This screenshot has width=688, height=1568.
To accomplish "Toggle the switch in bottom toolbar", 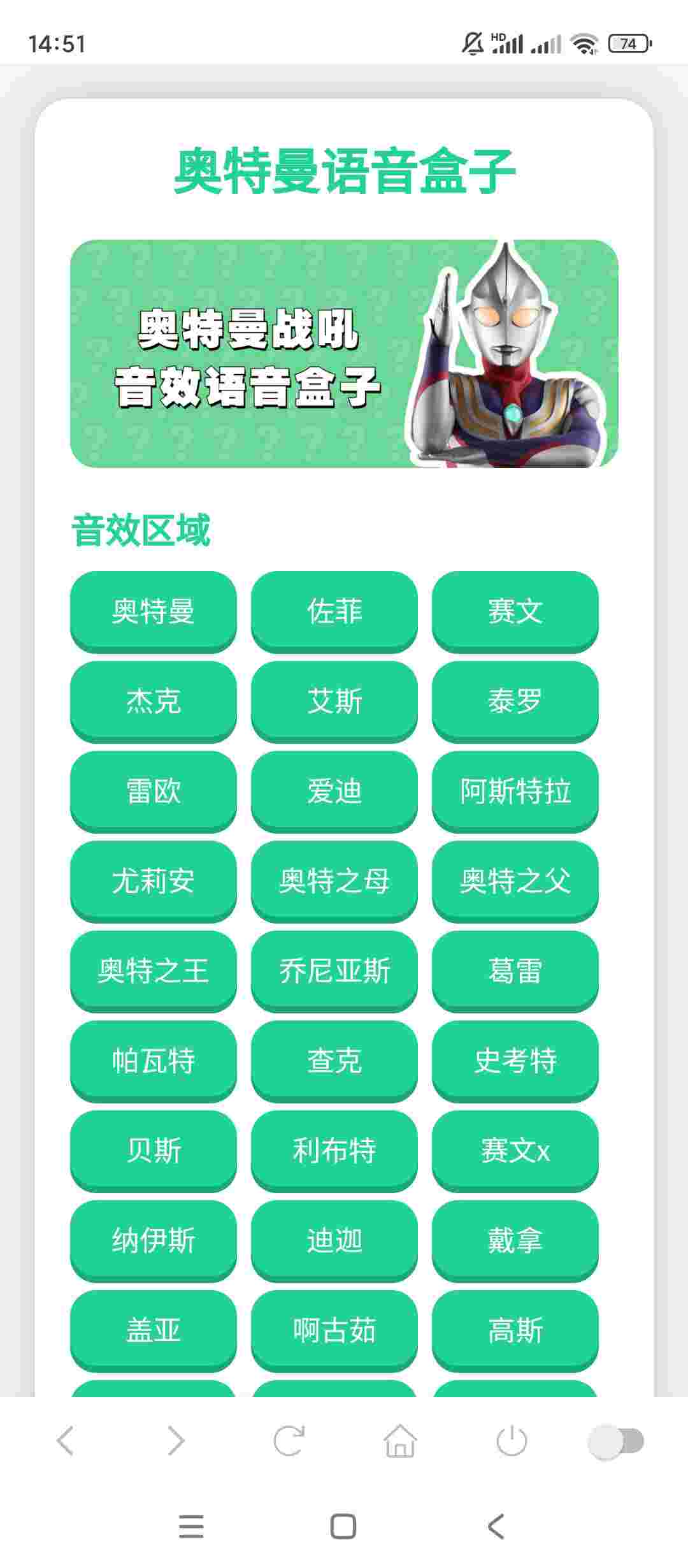I will pos(616,1441).
